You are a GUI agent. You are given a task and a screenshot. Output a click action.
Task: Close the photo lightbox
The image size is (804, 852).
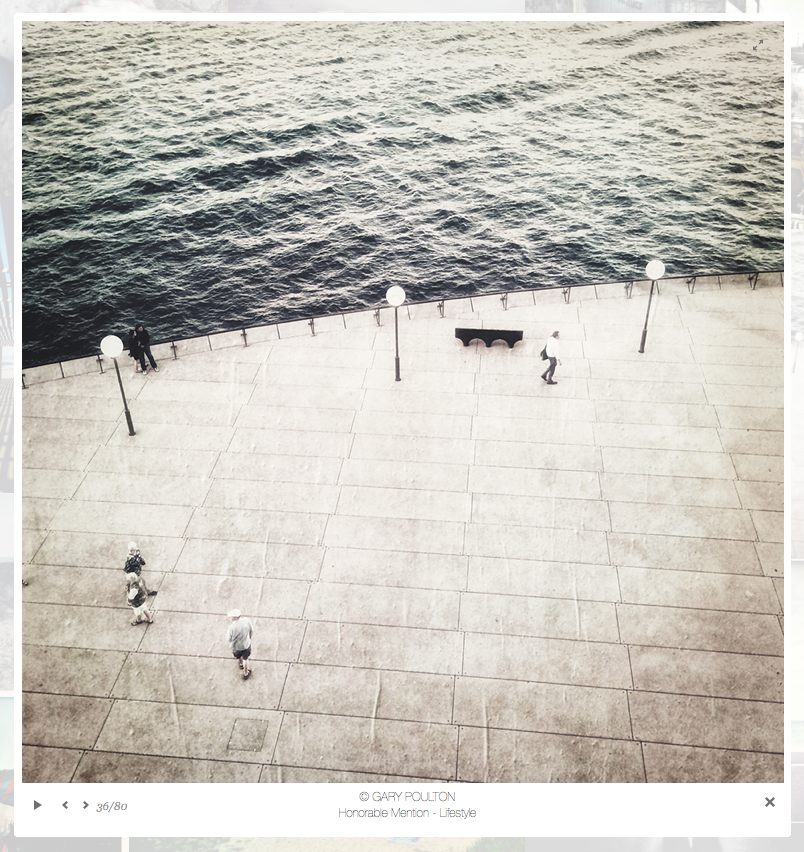coord(770,802)
